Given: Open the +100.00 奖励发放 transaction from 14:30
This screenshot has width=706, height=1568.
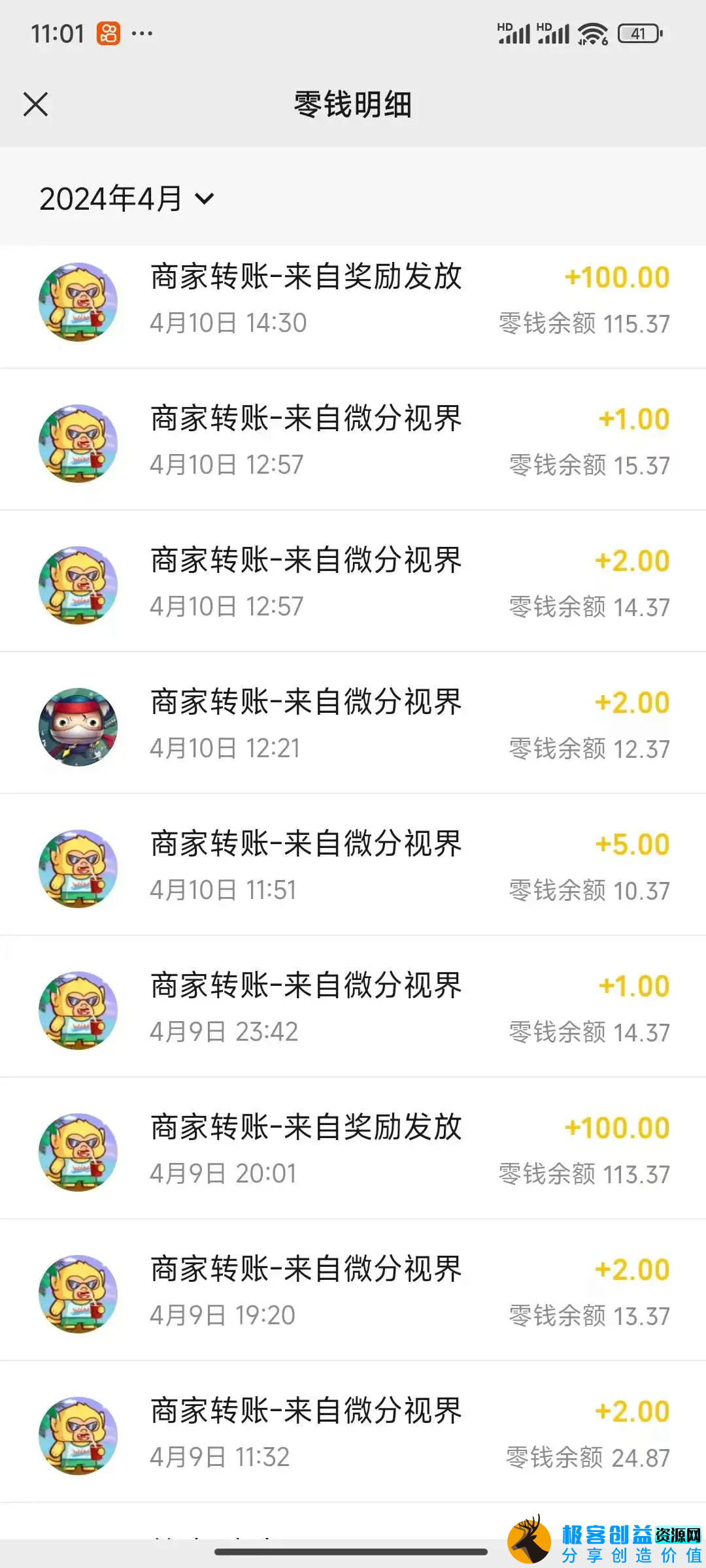Looking at the screenshot, I should click(353, 301).
